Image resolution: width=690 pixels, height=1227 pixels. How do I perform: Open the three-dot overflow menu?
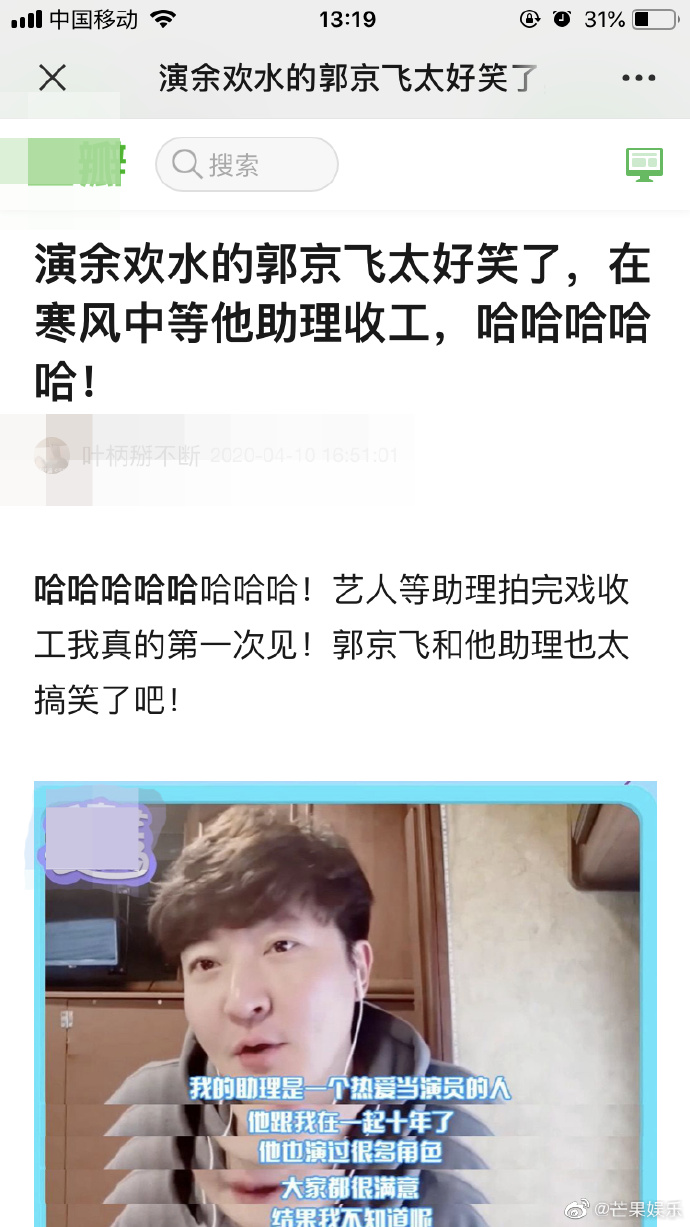coord(638,77)
